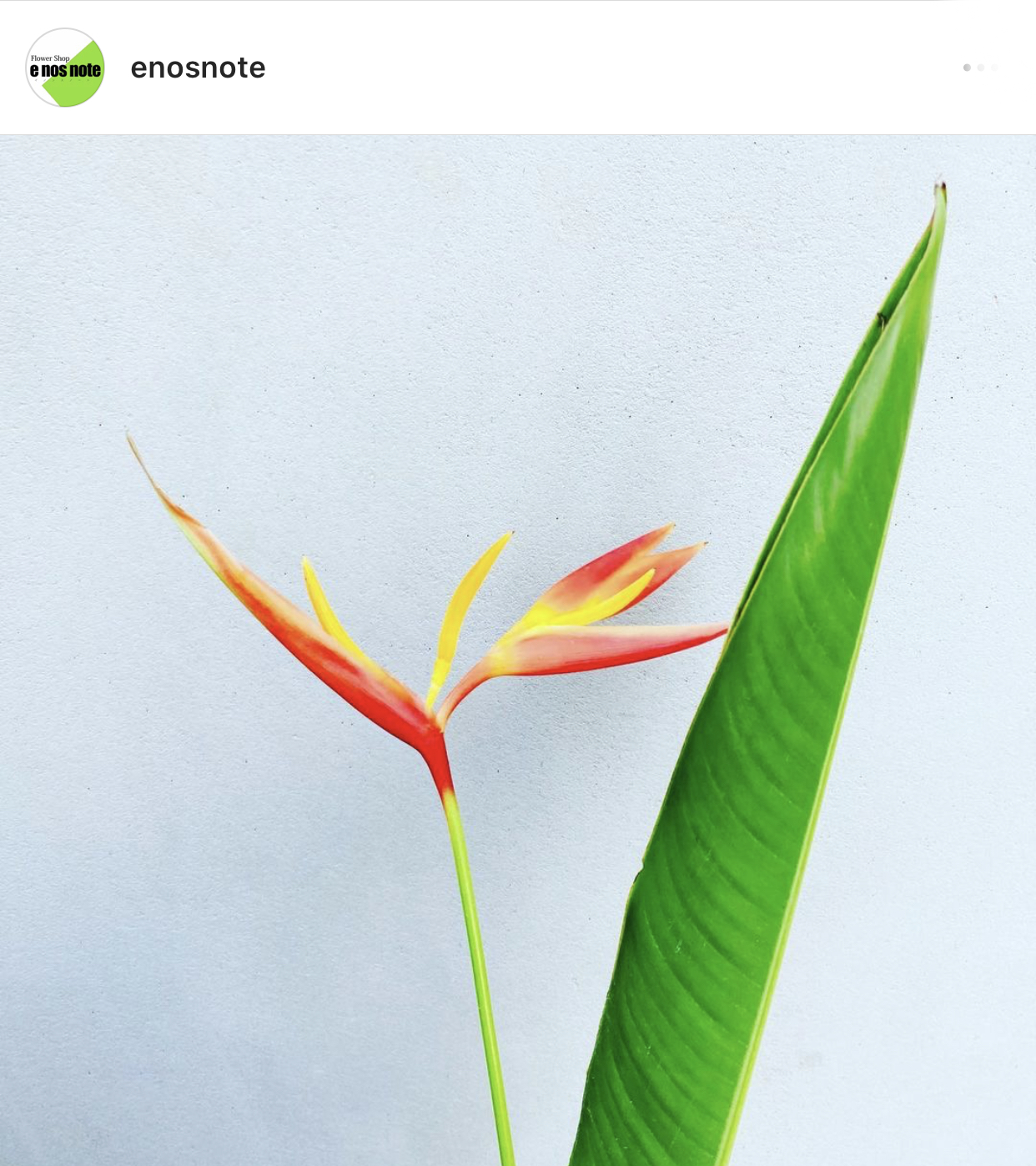Open the heliconia flower photo post
The image size is (1036, 1166).
click(517, 651)
